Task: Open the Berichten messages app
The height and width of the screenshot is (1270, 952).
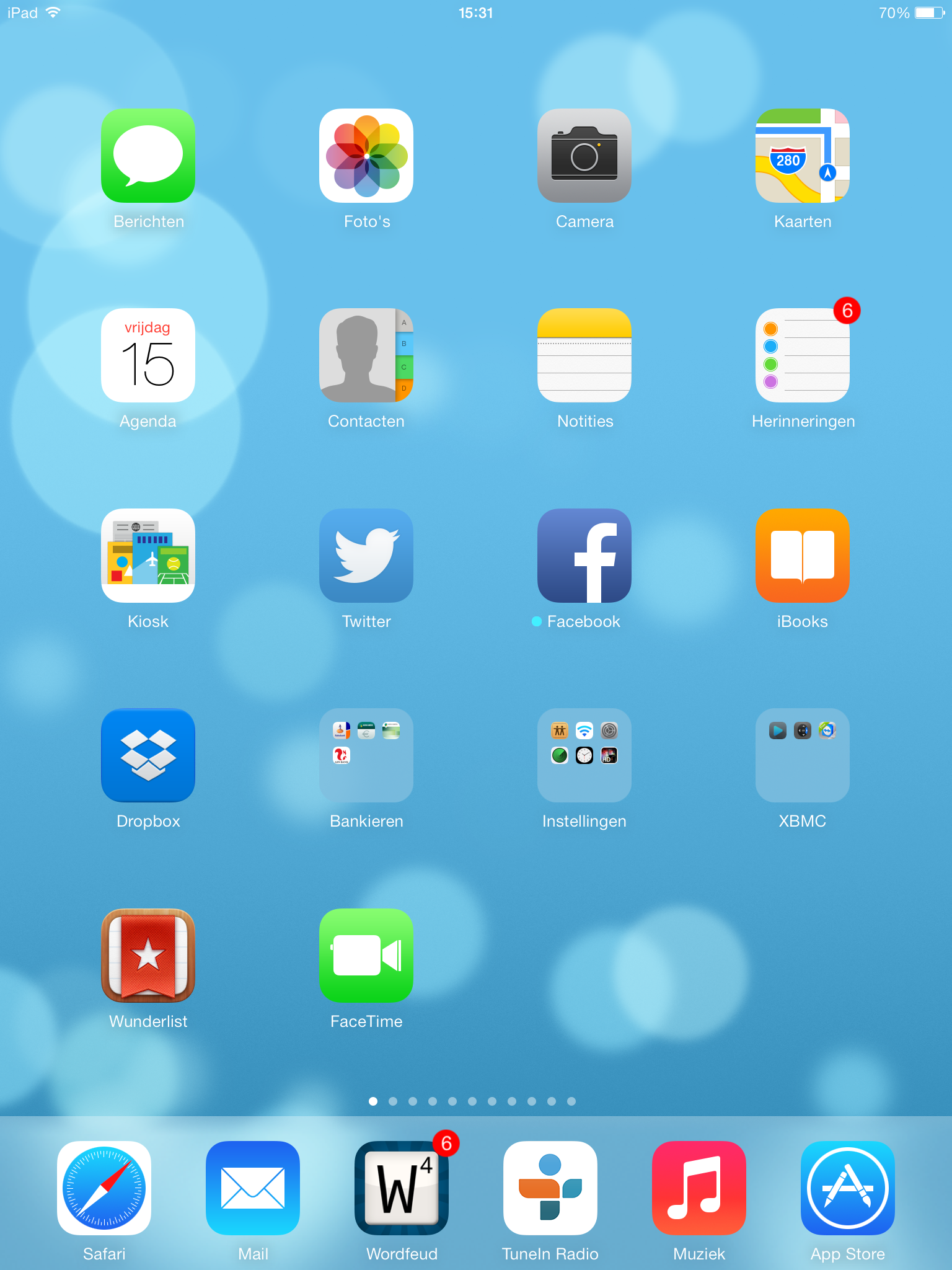Action: pyautogui.click(x=148, y=156)
